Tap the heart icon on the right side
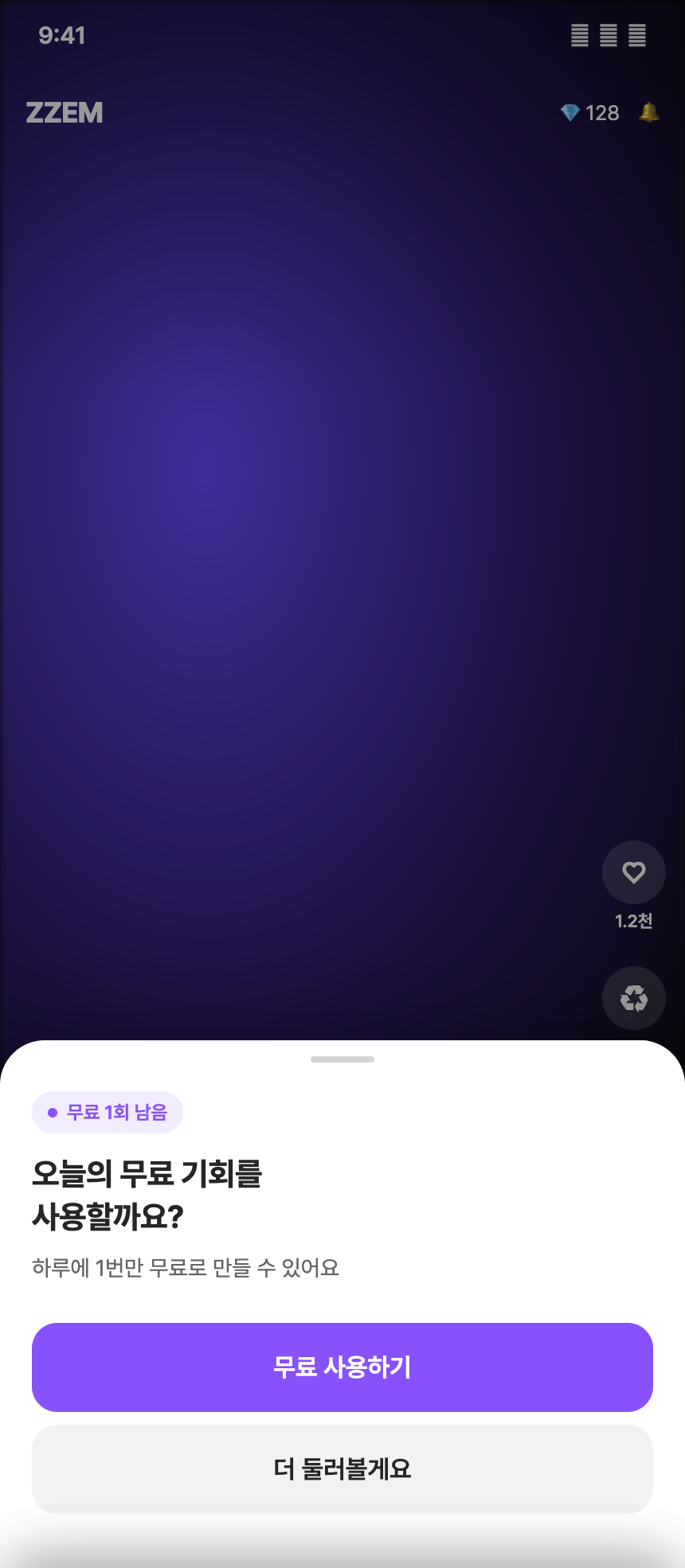 click(633, 872)
